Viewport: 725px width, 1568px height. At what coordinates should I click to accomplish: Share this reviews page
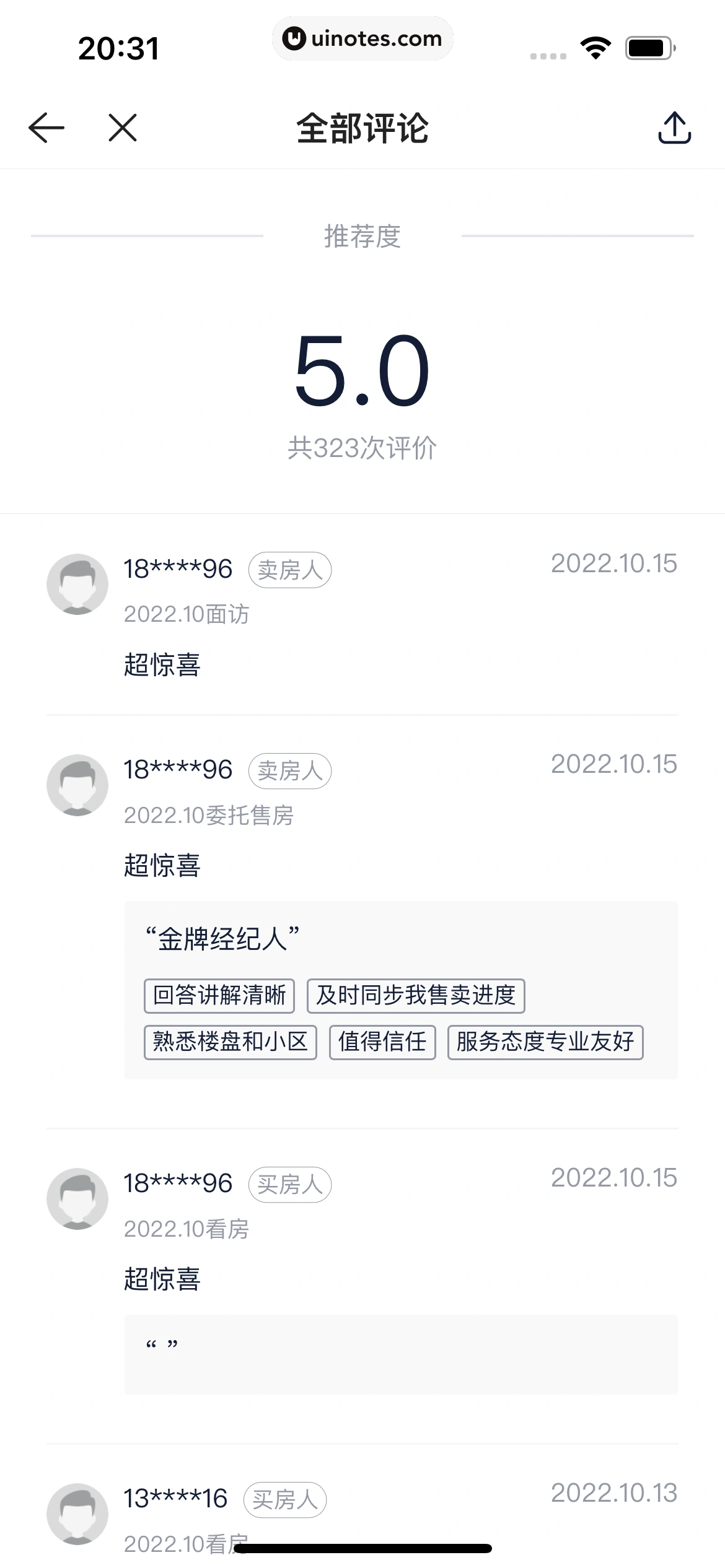pyautogui.click(x=674, y=128)
